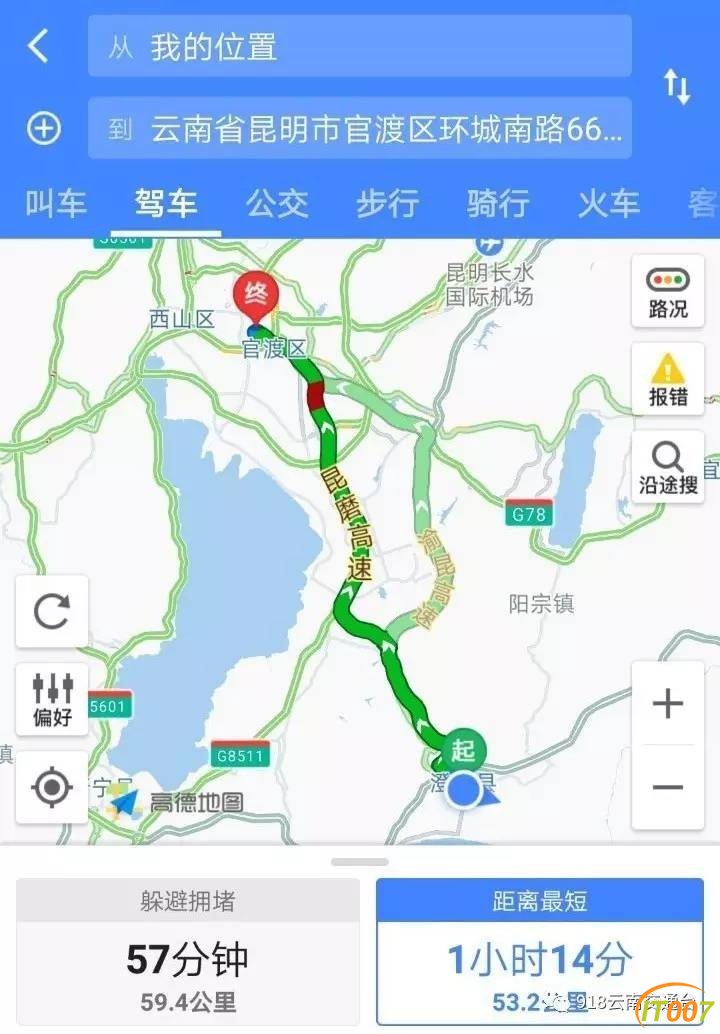Open 偏好 route preferences
Image resolution: width=720 pixels, height=1034 pixels.
[x=52, y=699]
